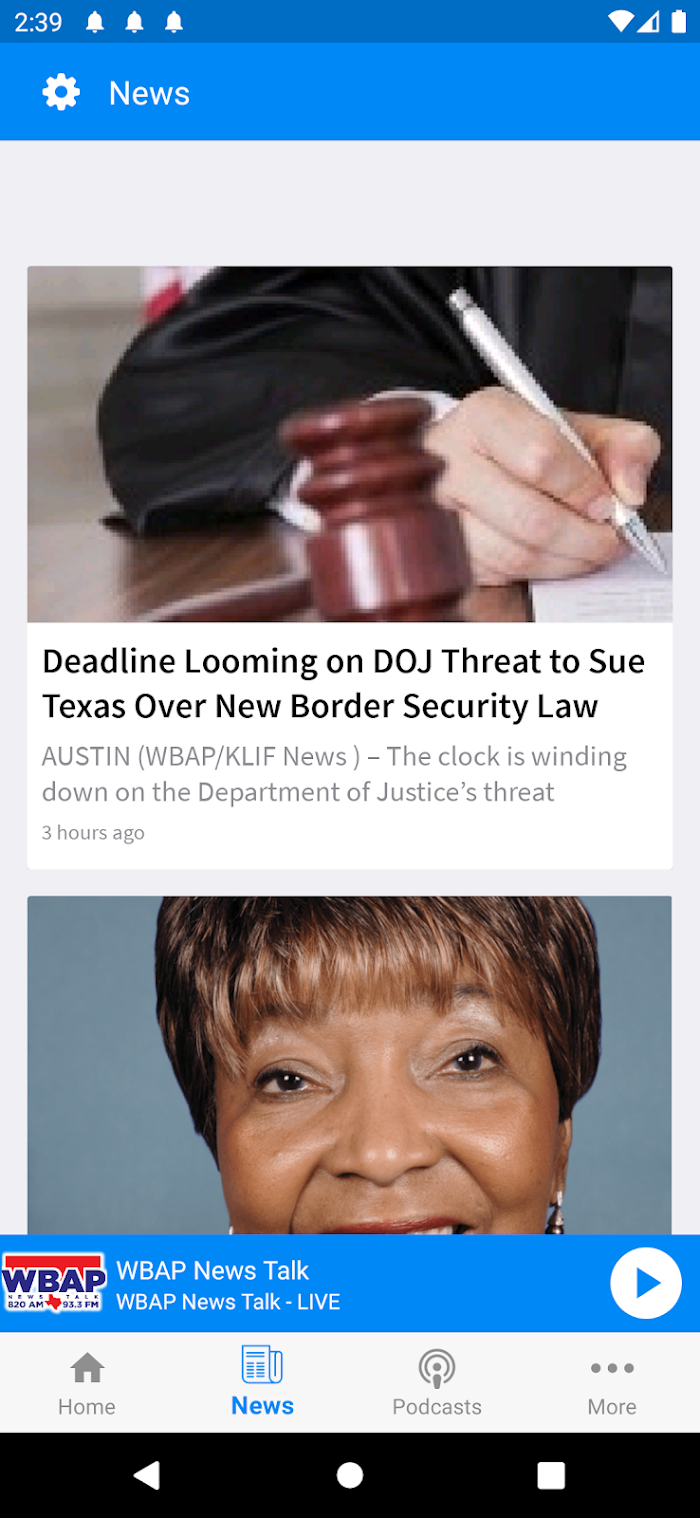This screenshot has height=1518, width=700.
Task: Tap the system back button
Action: 147,1475
